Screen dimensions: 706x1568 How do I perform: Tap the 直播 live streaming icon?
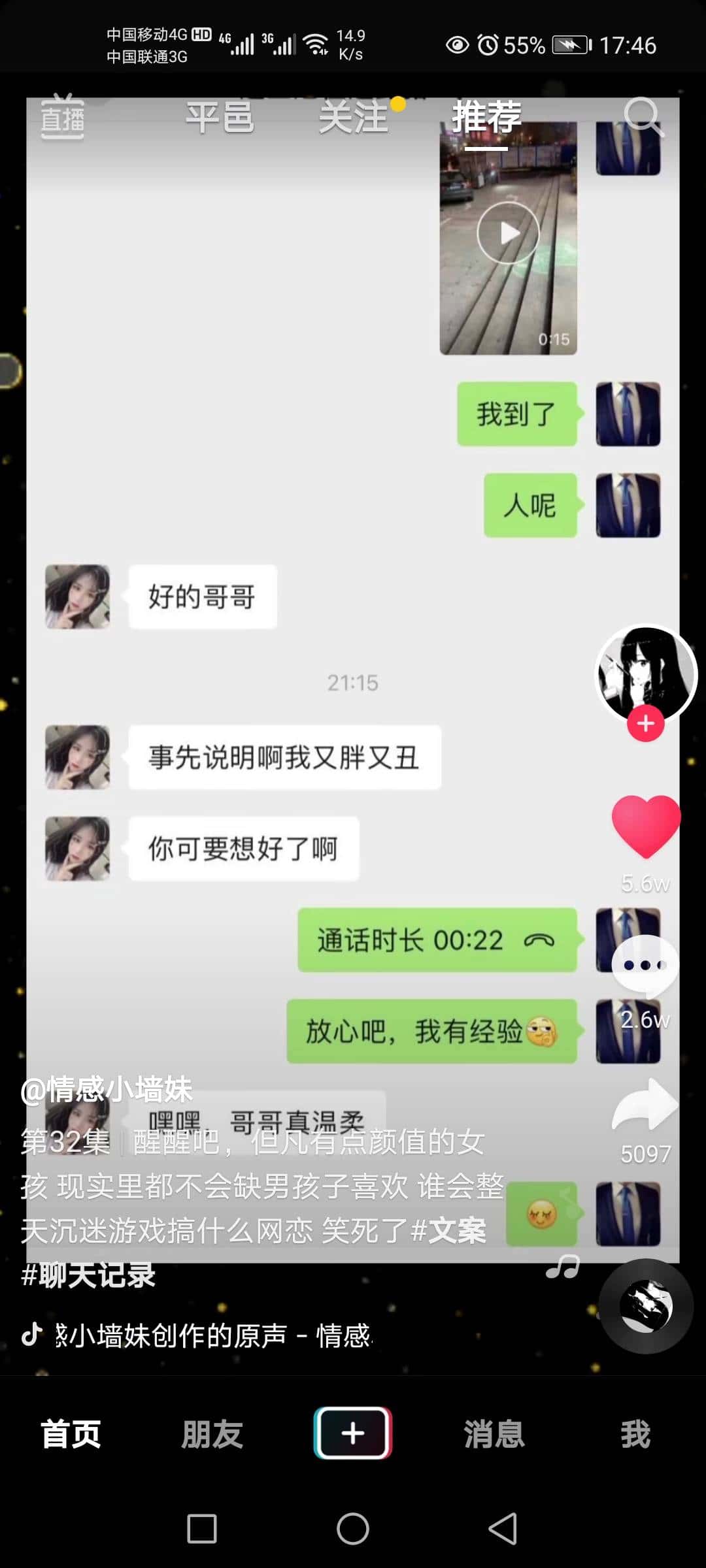point(63,116)
